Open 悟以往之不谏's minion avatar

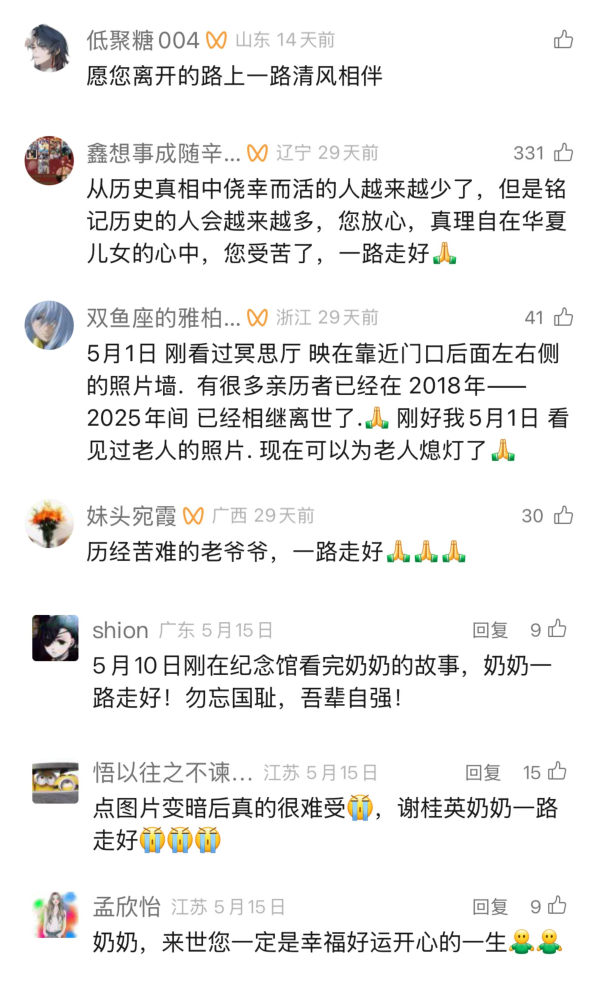tap(56, 781)
